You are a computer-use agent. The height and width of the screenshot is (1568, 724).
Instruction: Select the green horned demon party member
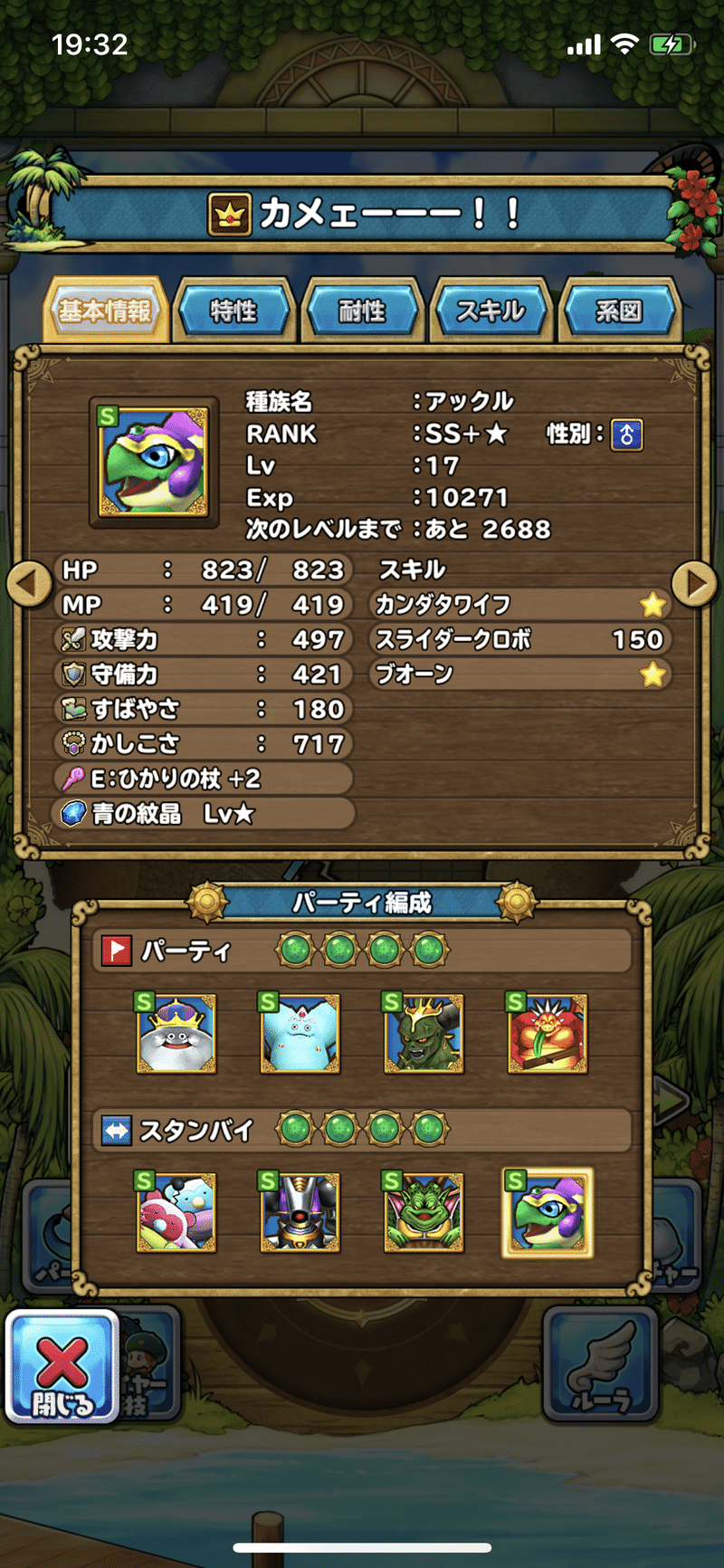click(x=424, y=1034)
